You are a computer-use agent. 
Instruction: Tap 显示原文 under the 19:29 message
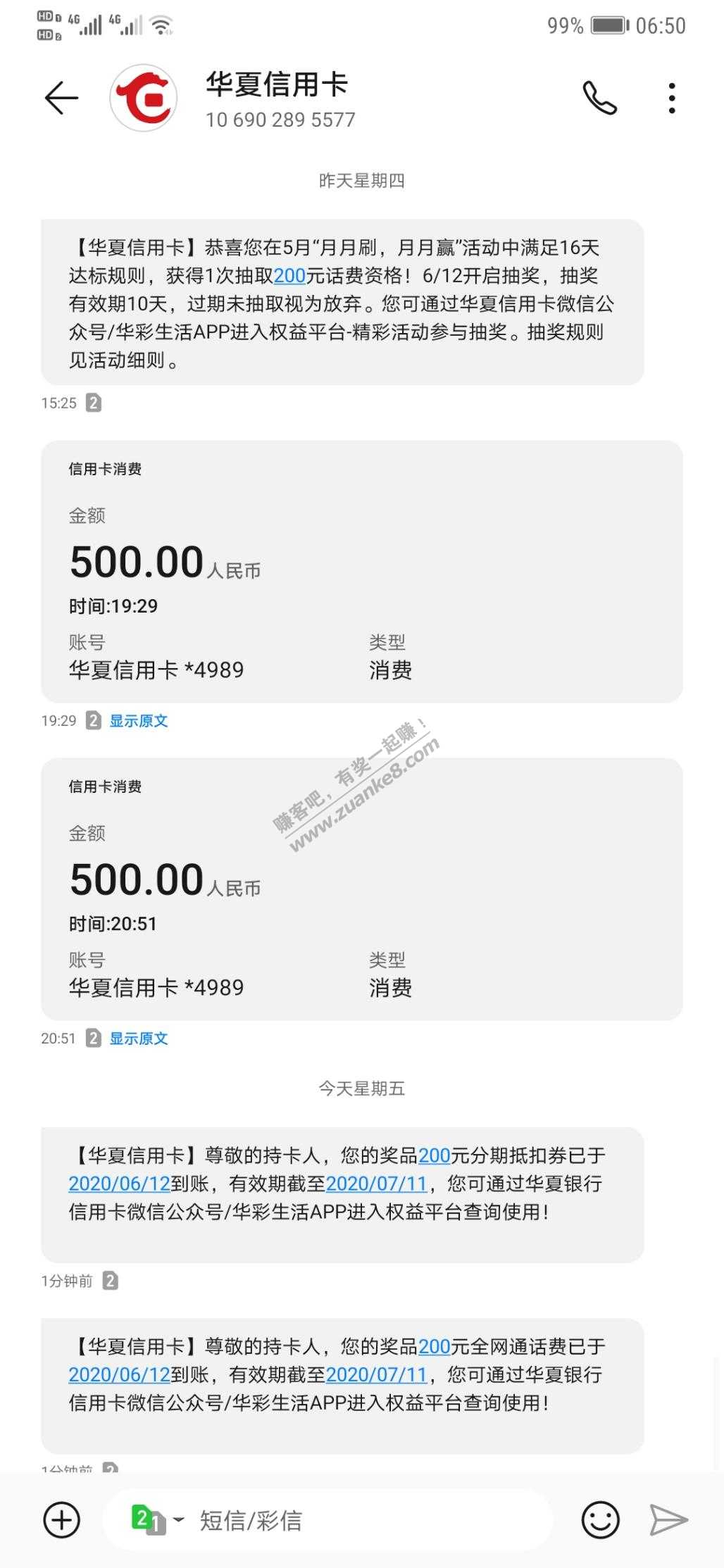click(x=139, y=720)
